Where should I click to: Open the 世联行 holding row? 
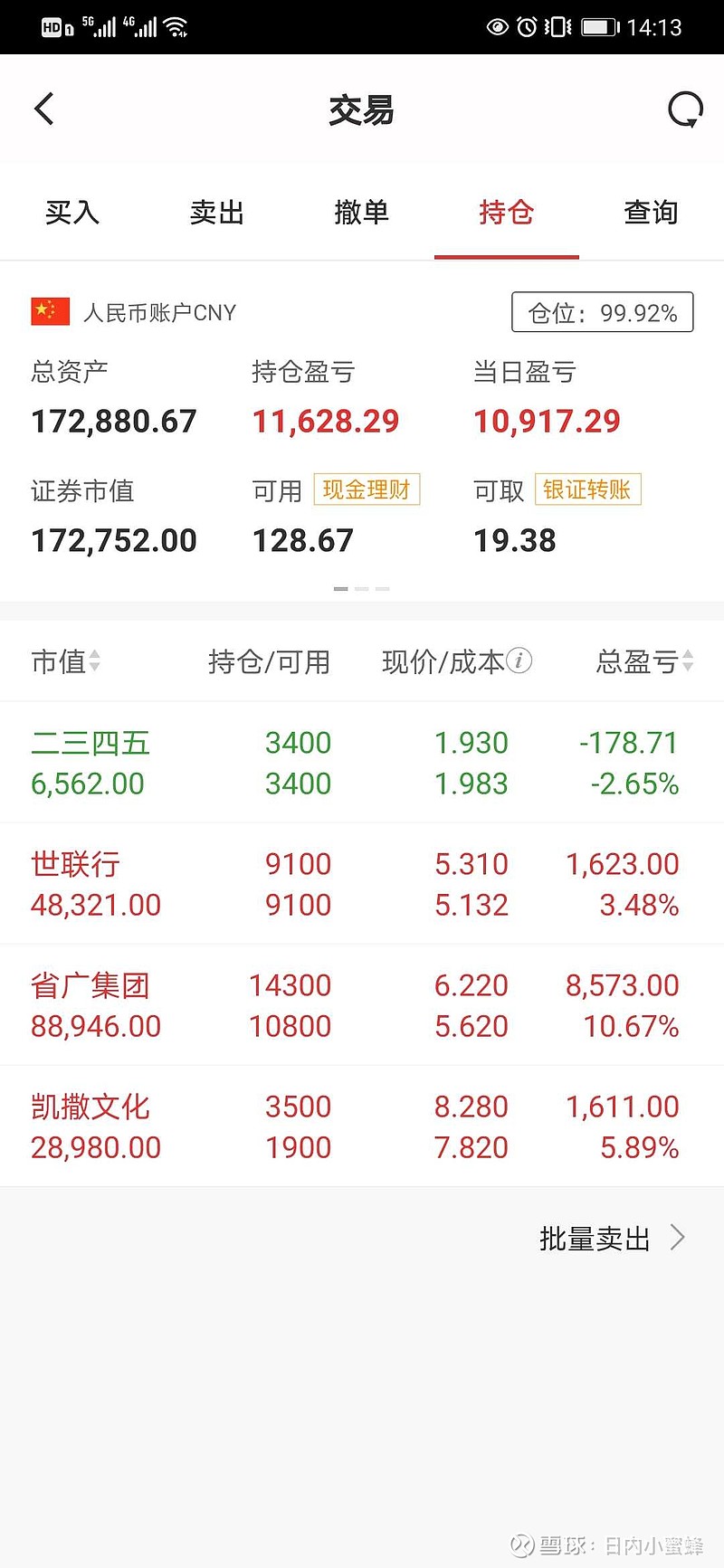362,884
